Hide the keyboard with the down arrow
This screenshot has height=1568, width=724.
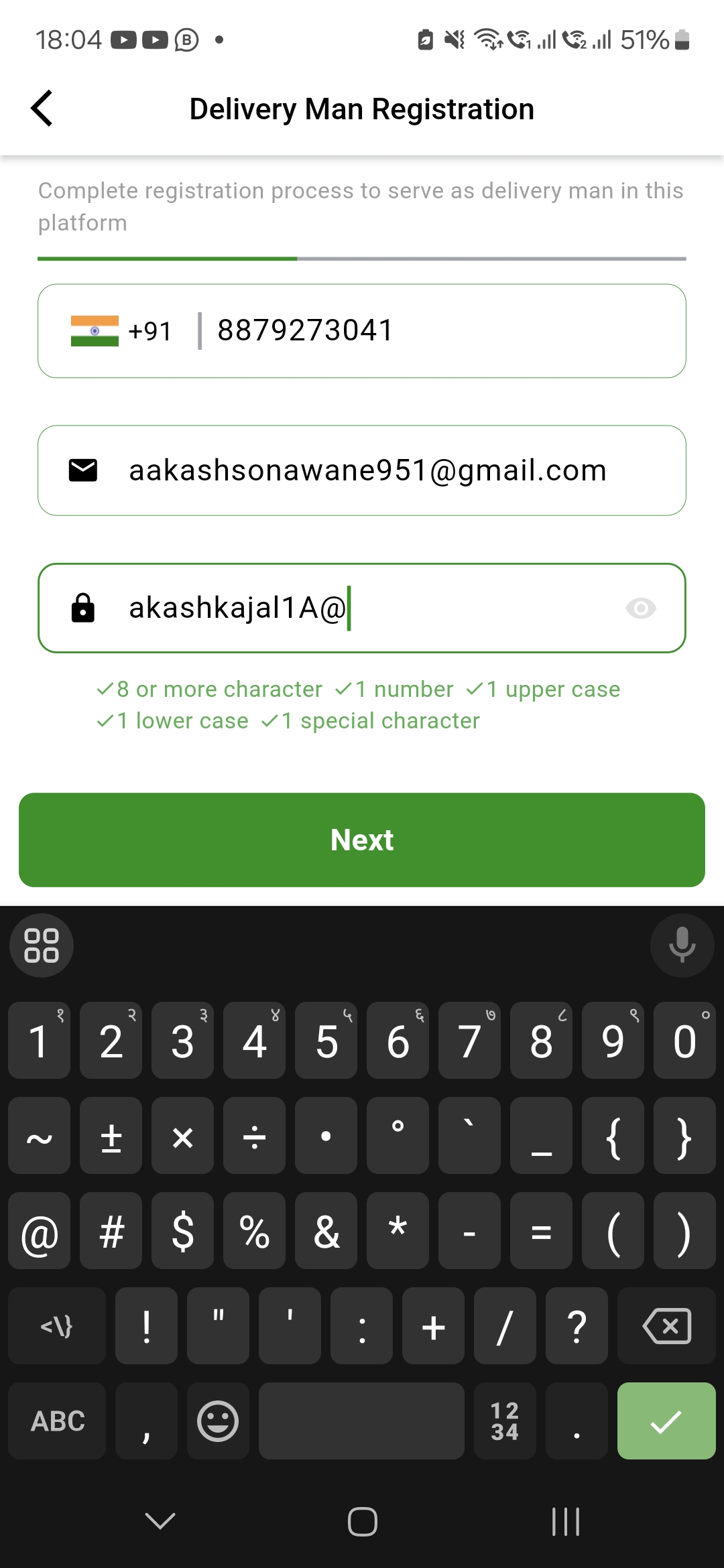[160, 1521]
